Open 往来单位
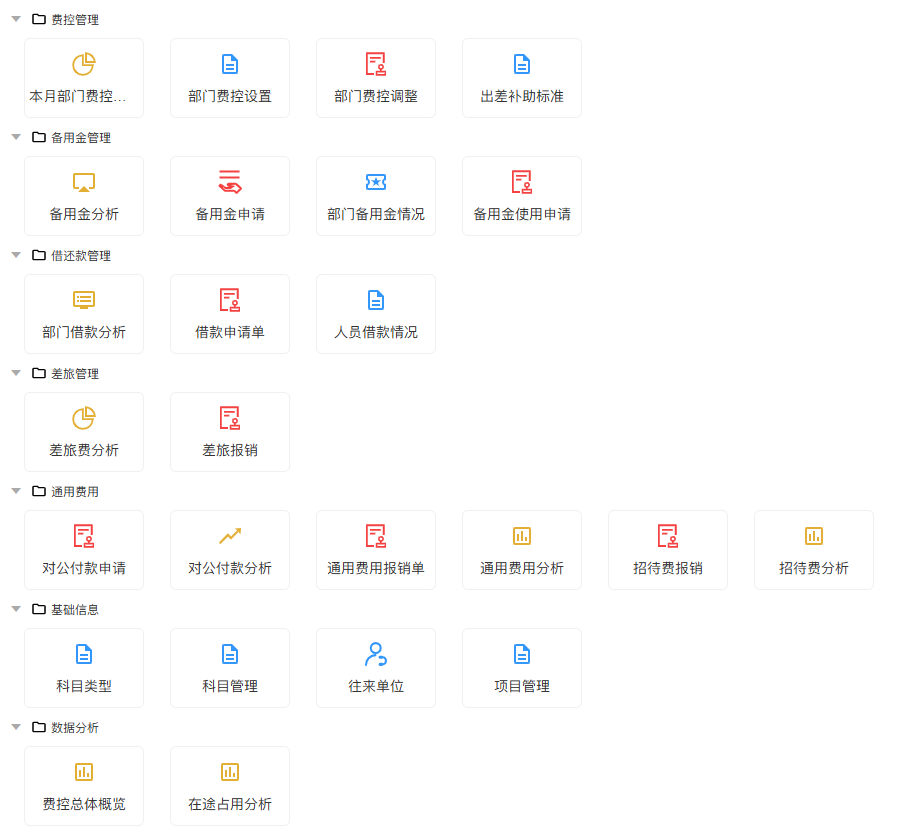This screenshot has height=839, width=898. tap(376, 668)
